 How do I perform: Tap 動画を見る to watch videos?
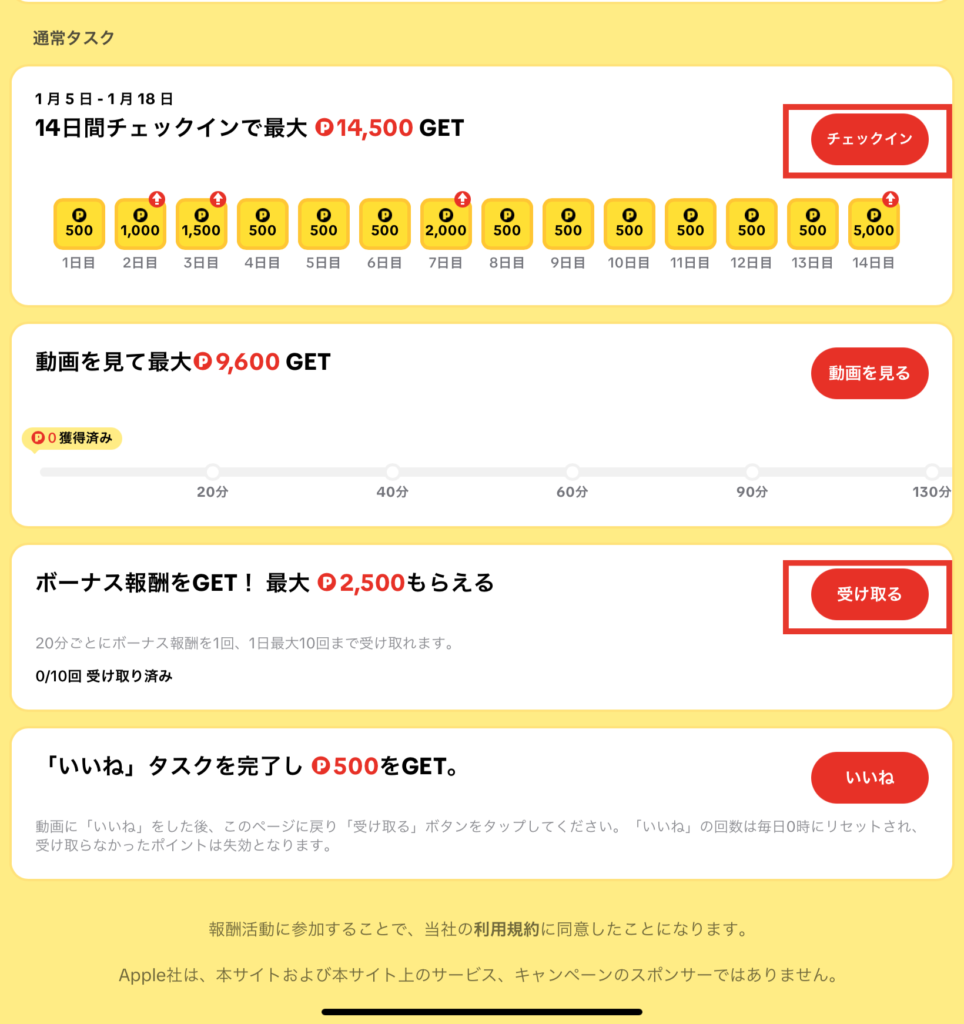(x=869, y=373)
